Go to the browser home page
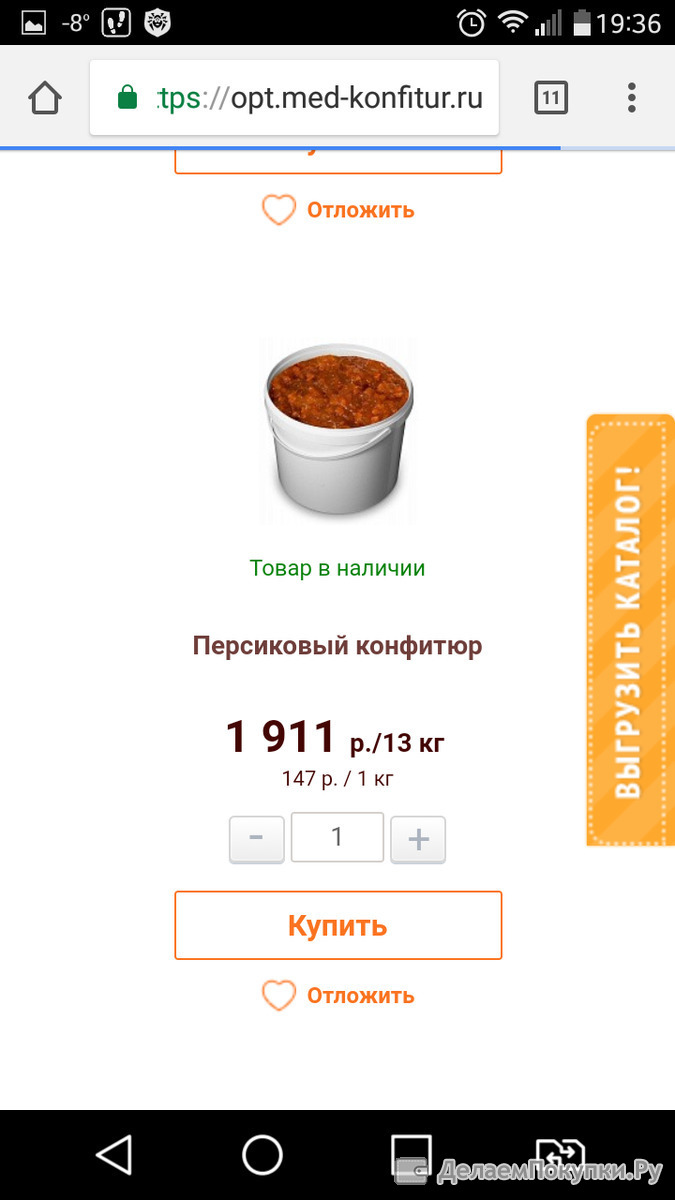The width and height of the screenshot is (675, 1200). (x=45, y=98)
